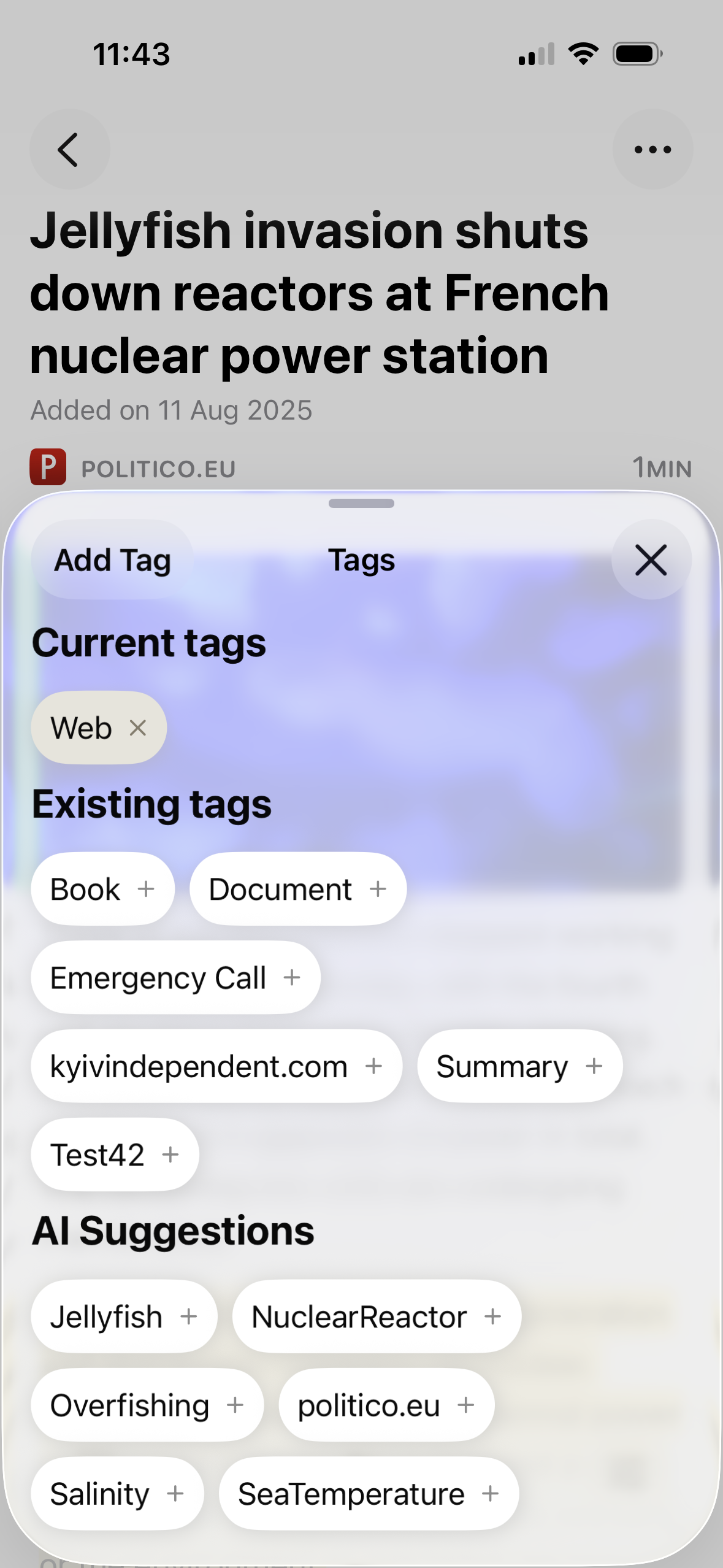
Task: Choose the Overfishing suggestion
Action: pyautogui.click(x=147, y=1404)
